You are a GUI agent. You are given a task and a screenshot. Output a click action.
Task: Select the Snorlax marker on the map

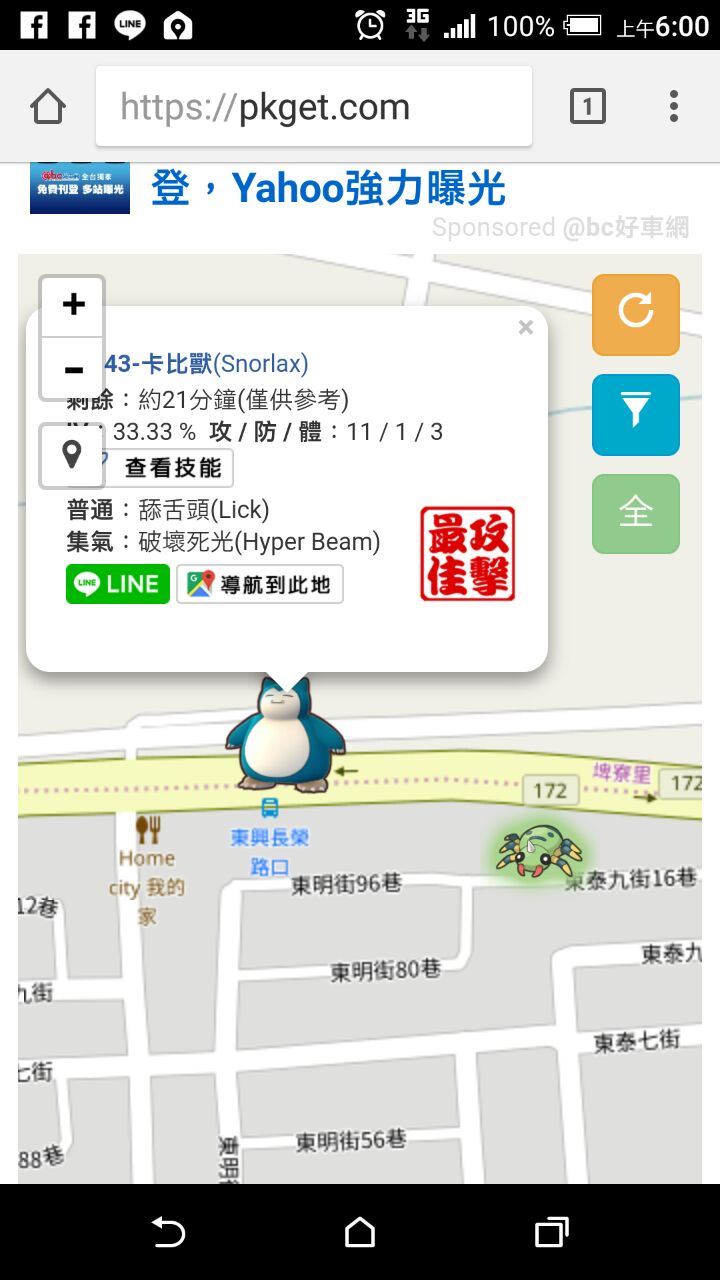click(285, 735)
